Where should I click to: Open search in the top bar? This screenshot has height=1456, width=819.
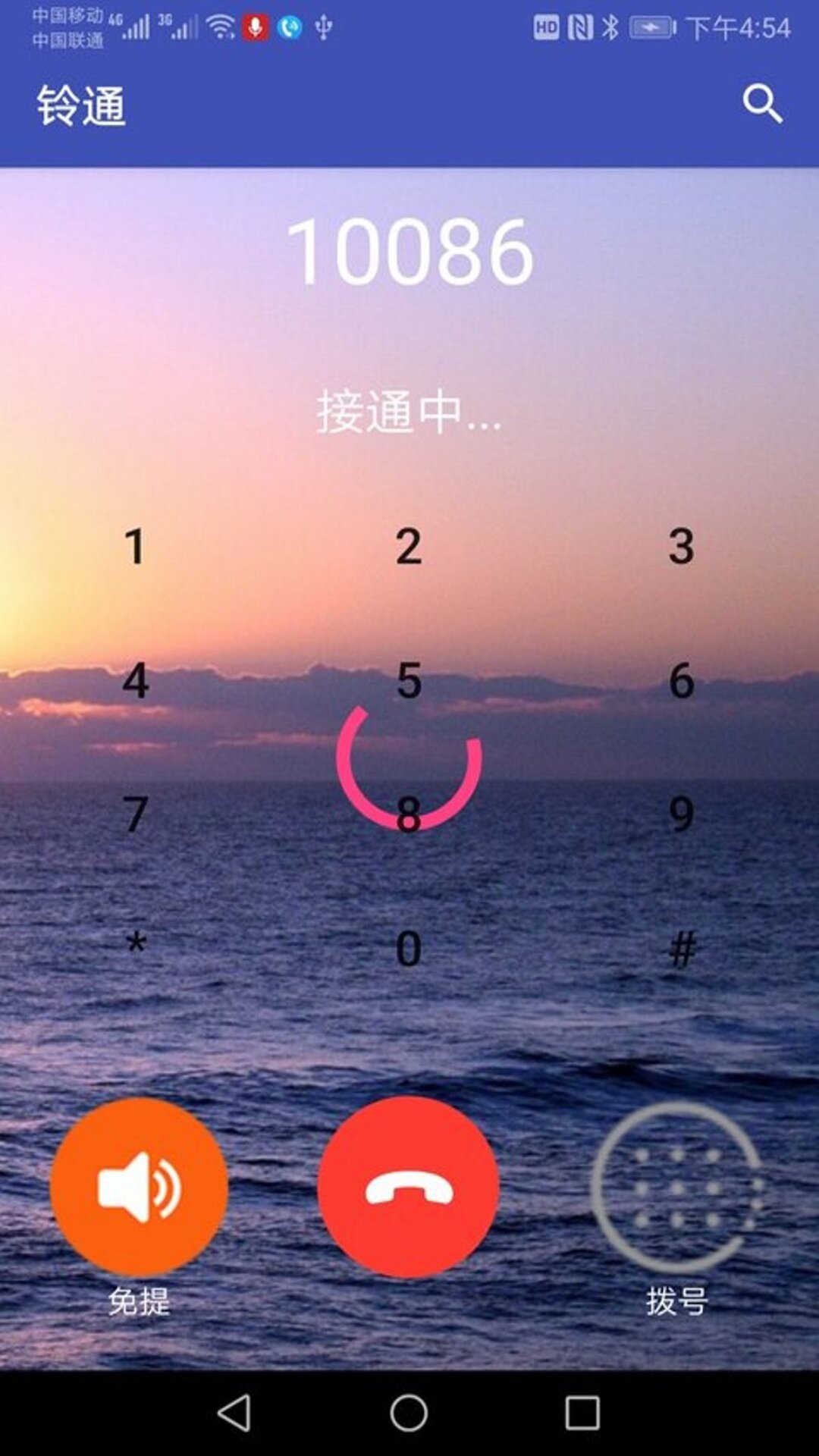(761, 104)
